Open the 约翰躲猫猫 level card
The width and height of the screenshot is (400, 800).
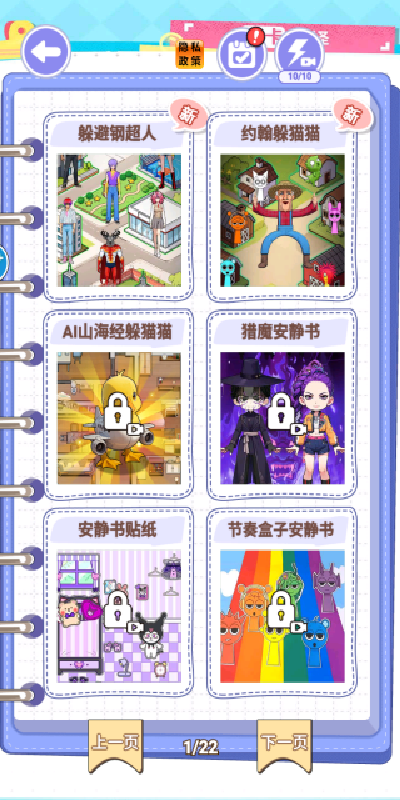click(282, 207)
